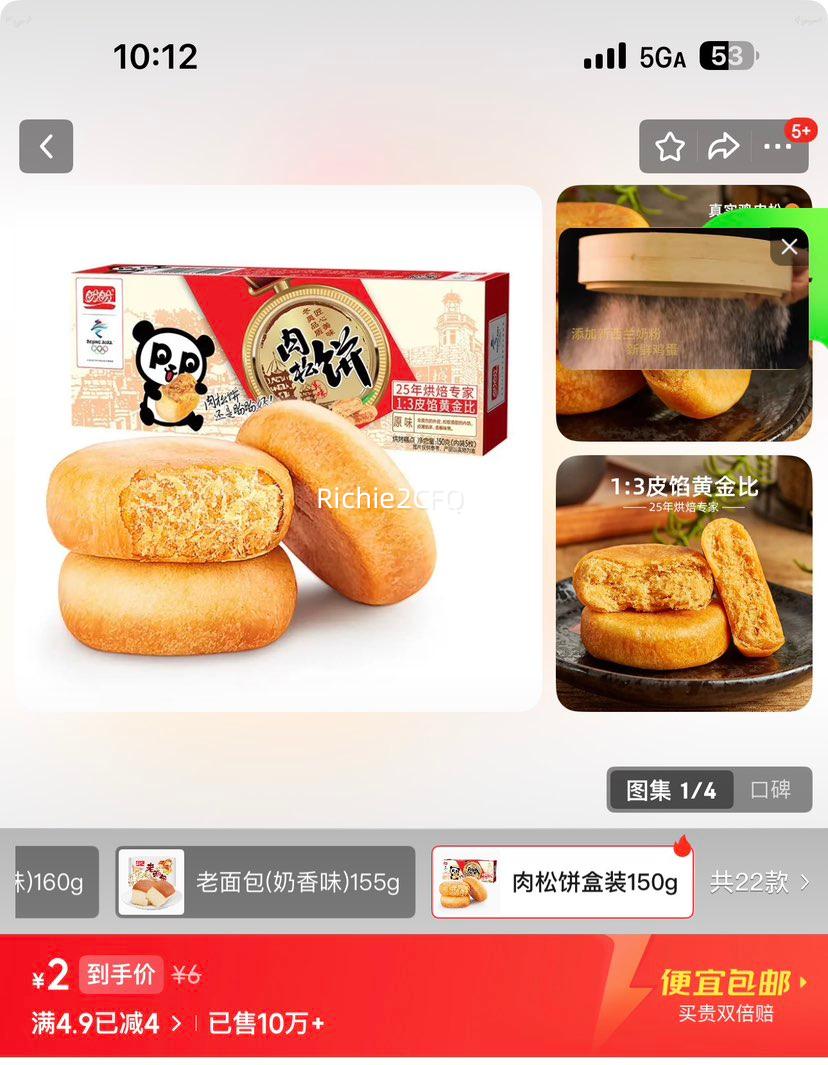
Task: Tap the back arrow to leave product page
Action: click(x=46, y=146)
